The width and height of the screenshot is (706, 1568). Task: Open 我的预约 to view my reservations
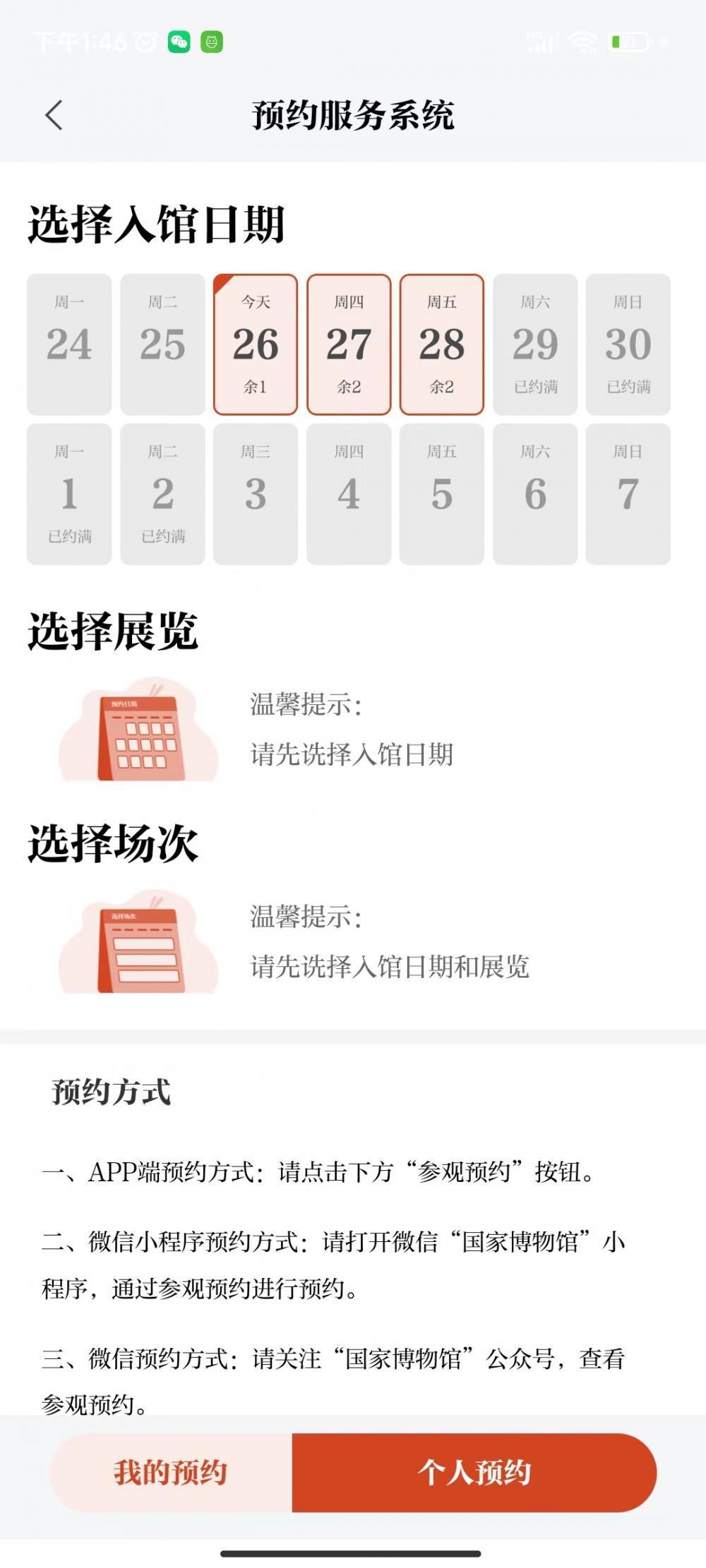(171, 1473)
